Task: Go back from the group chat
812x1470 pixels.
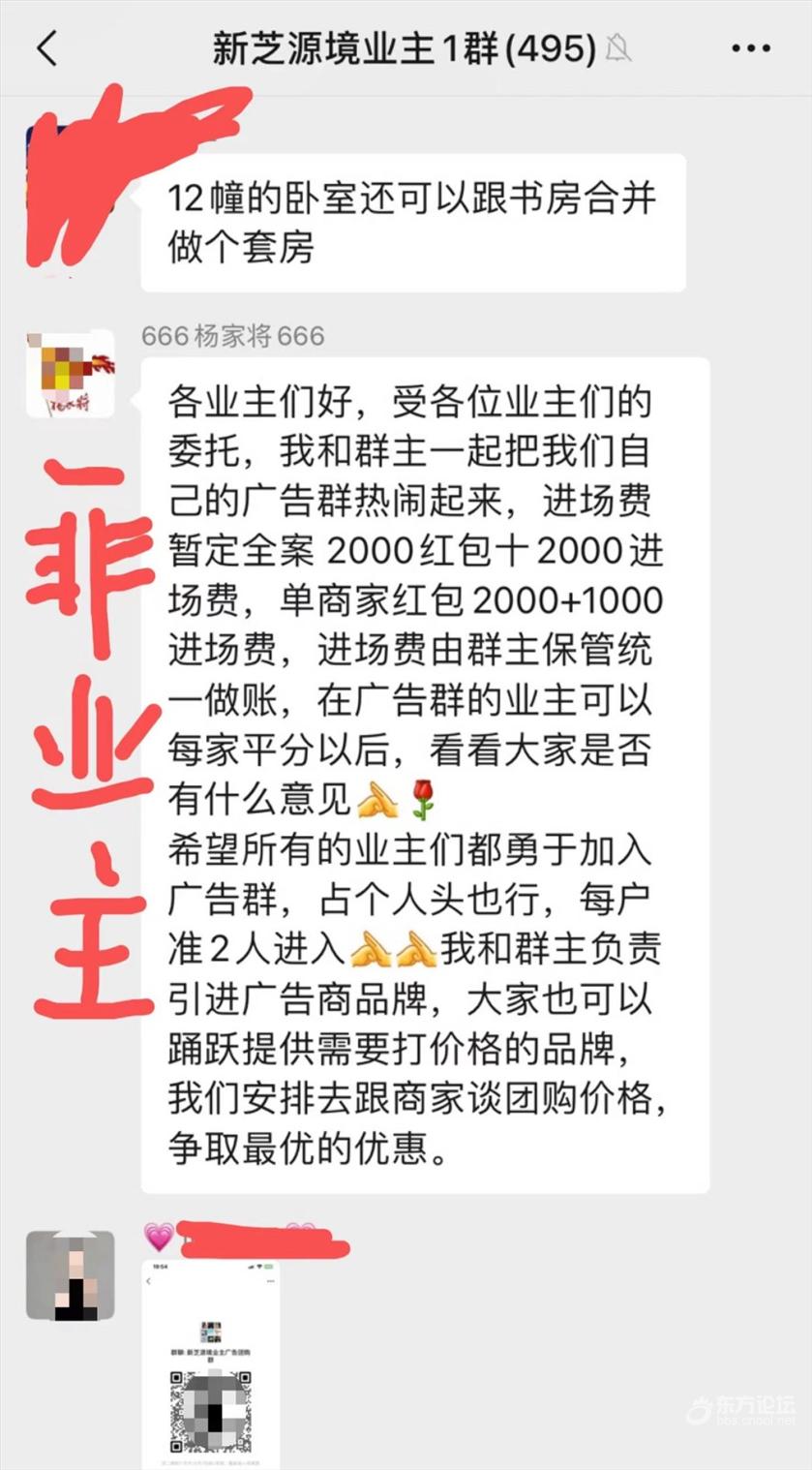Action: pyautogui.click(x=46, y=47)
